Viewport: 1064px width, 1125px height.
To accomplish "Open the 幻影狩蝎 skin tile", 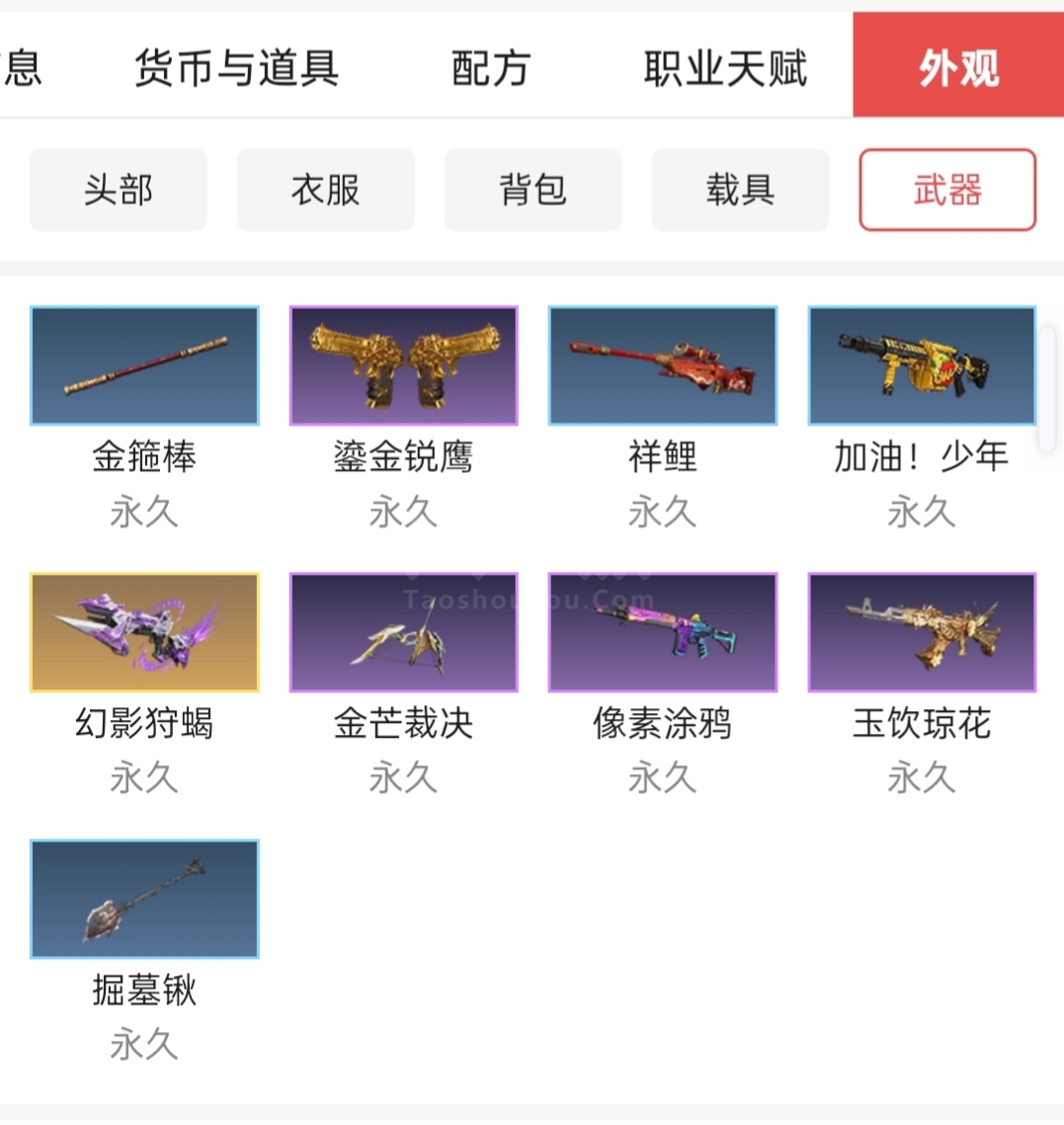I will [x=144, y=632].
